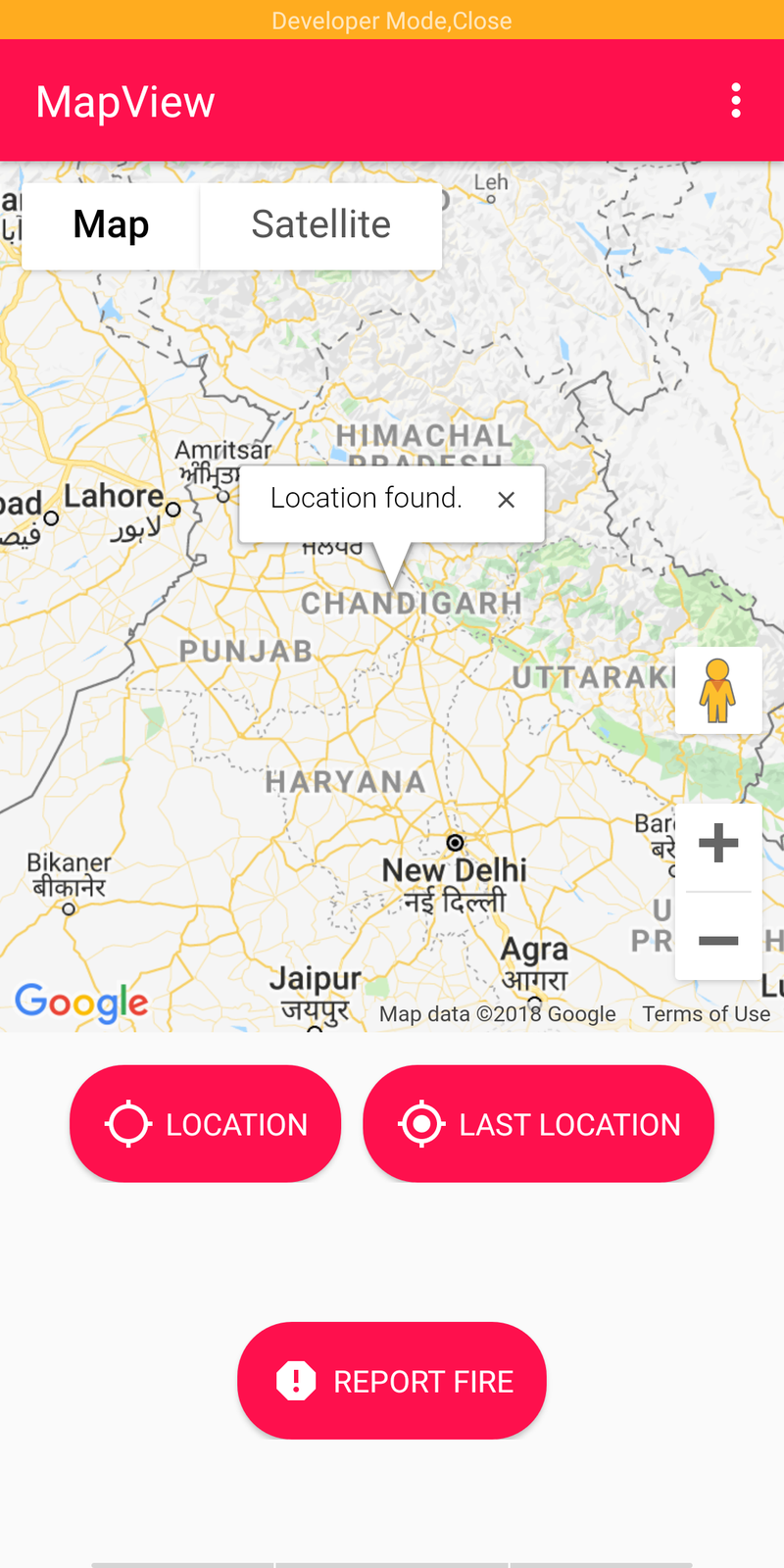Open the Terms of Use link
Screen dimensions: 784x1568
(706, 1014)
